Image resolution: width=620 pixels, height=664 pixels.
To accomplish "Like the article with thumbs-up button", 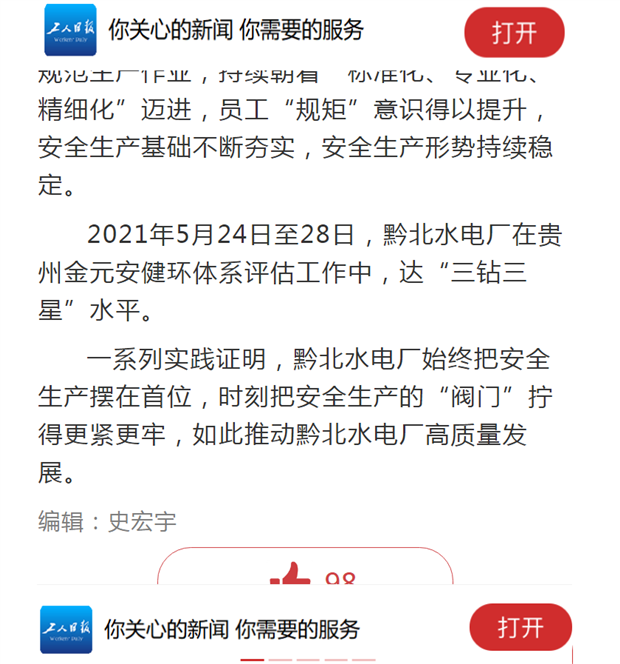I will (x=291, y=580).
